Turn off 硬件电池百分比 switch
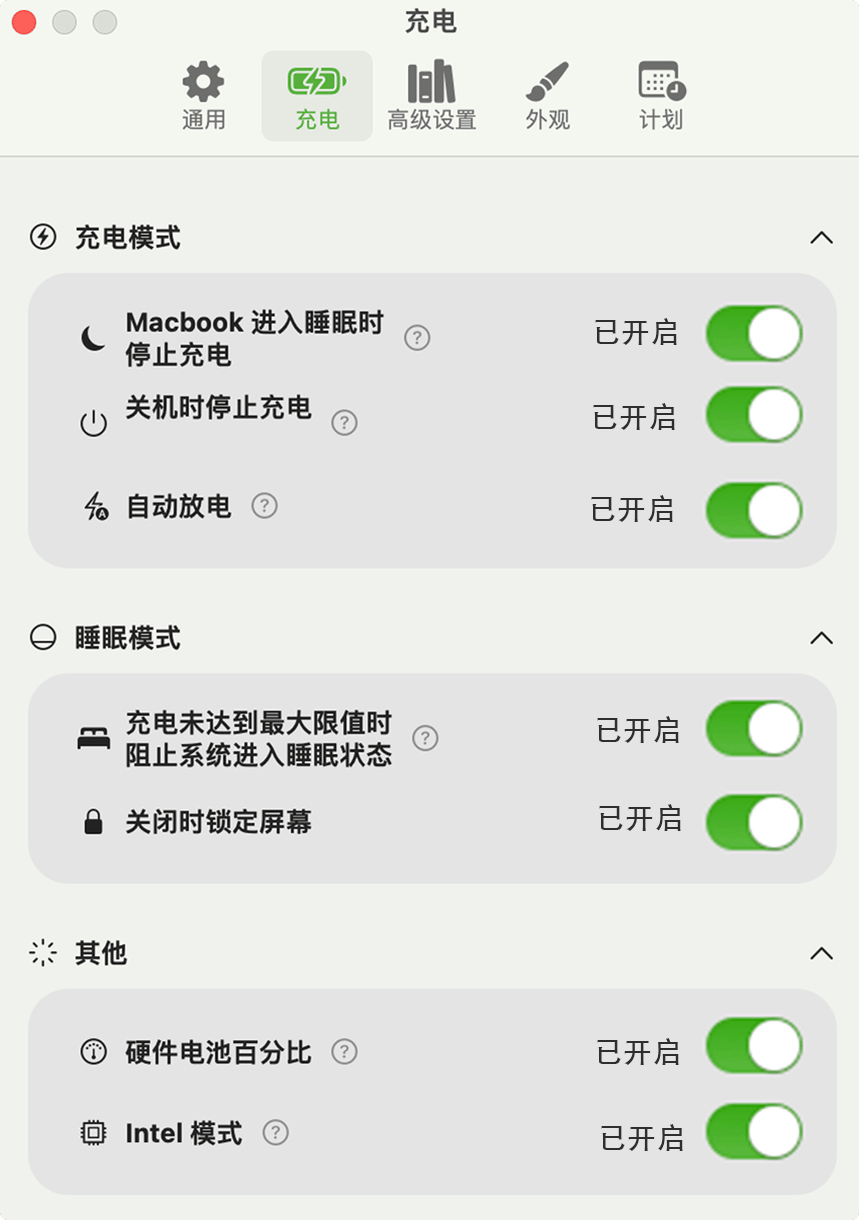Screen dimensions: 859x1220 (x=754, y=1046)
